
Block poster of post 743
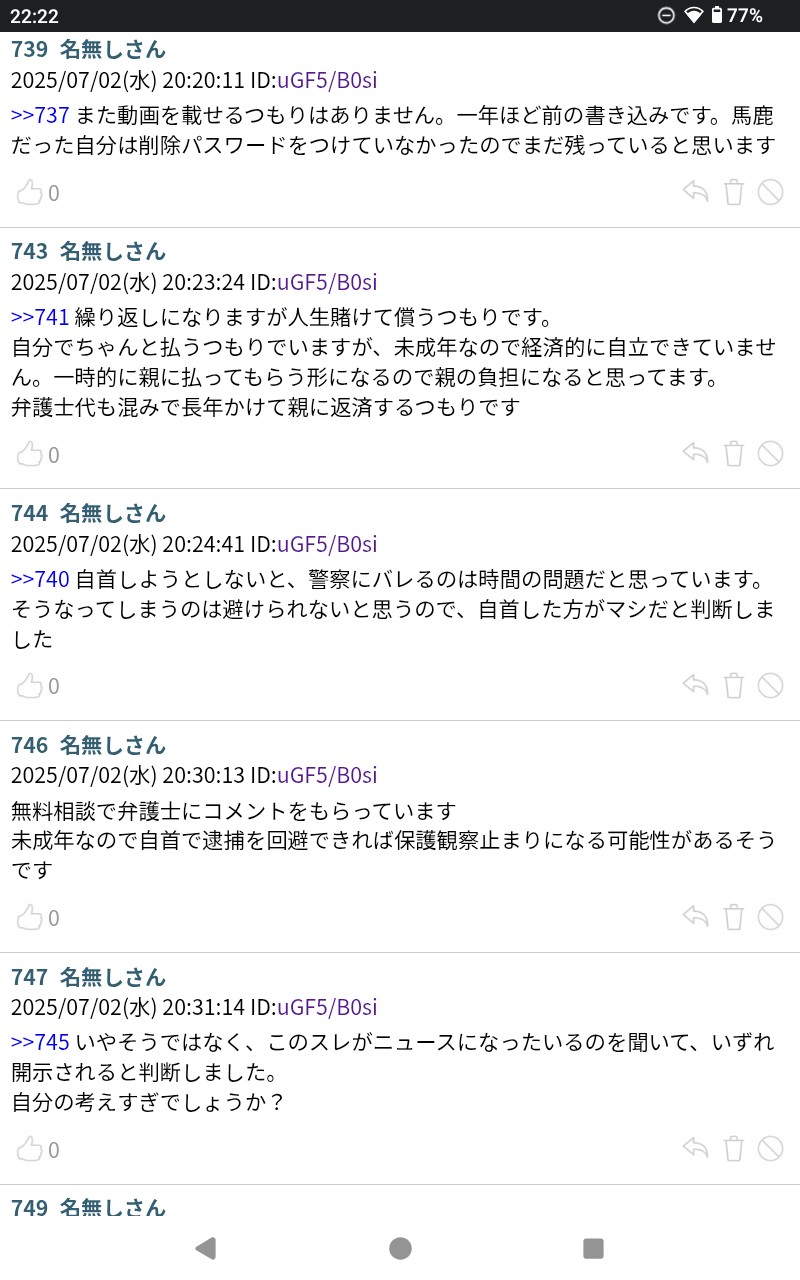point(770,454)
